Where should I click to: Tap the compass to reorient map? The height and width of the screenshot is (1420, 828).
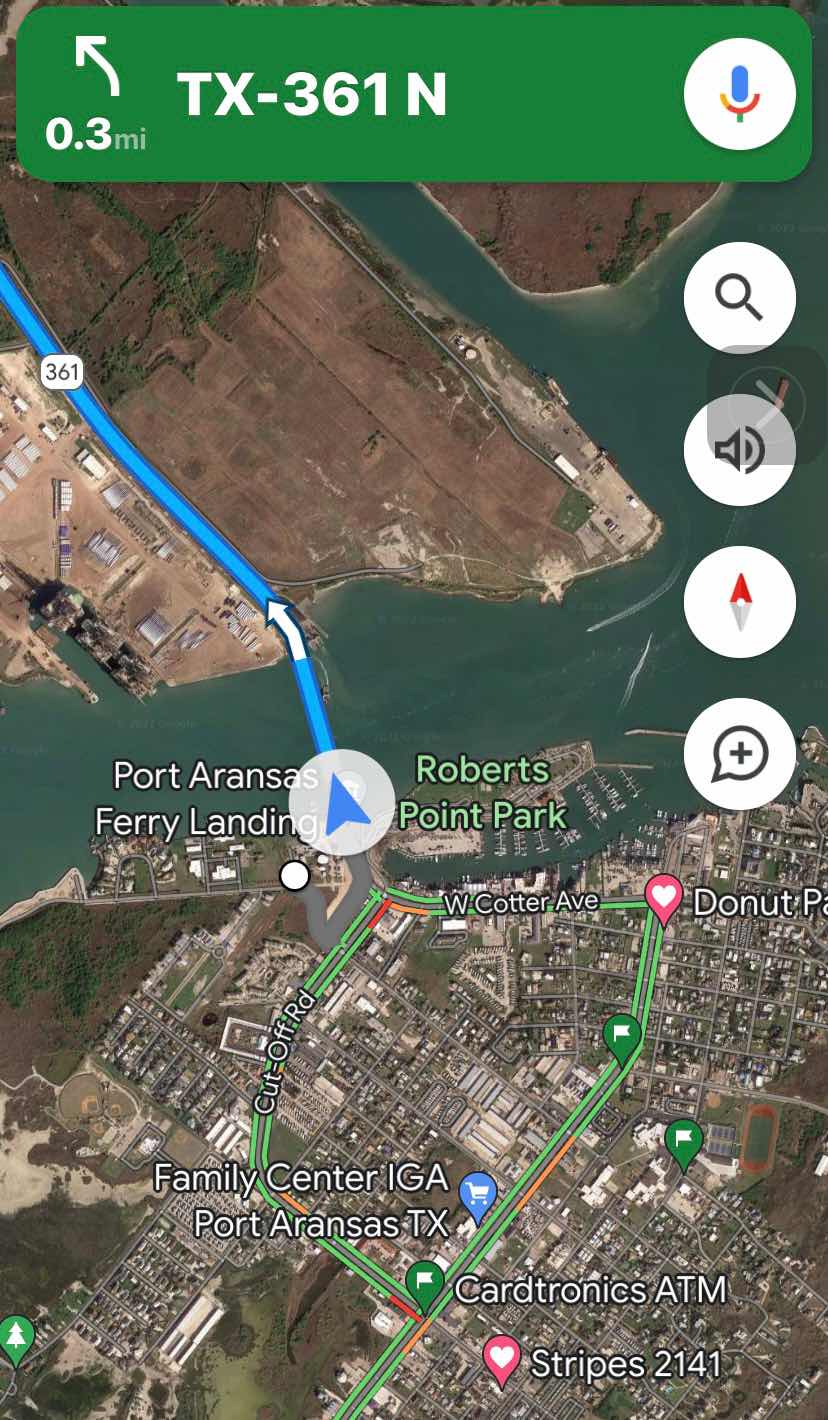click(x=739, y=601)
